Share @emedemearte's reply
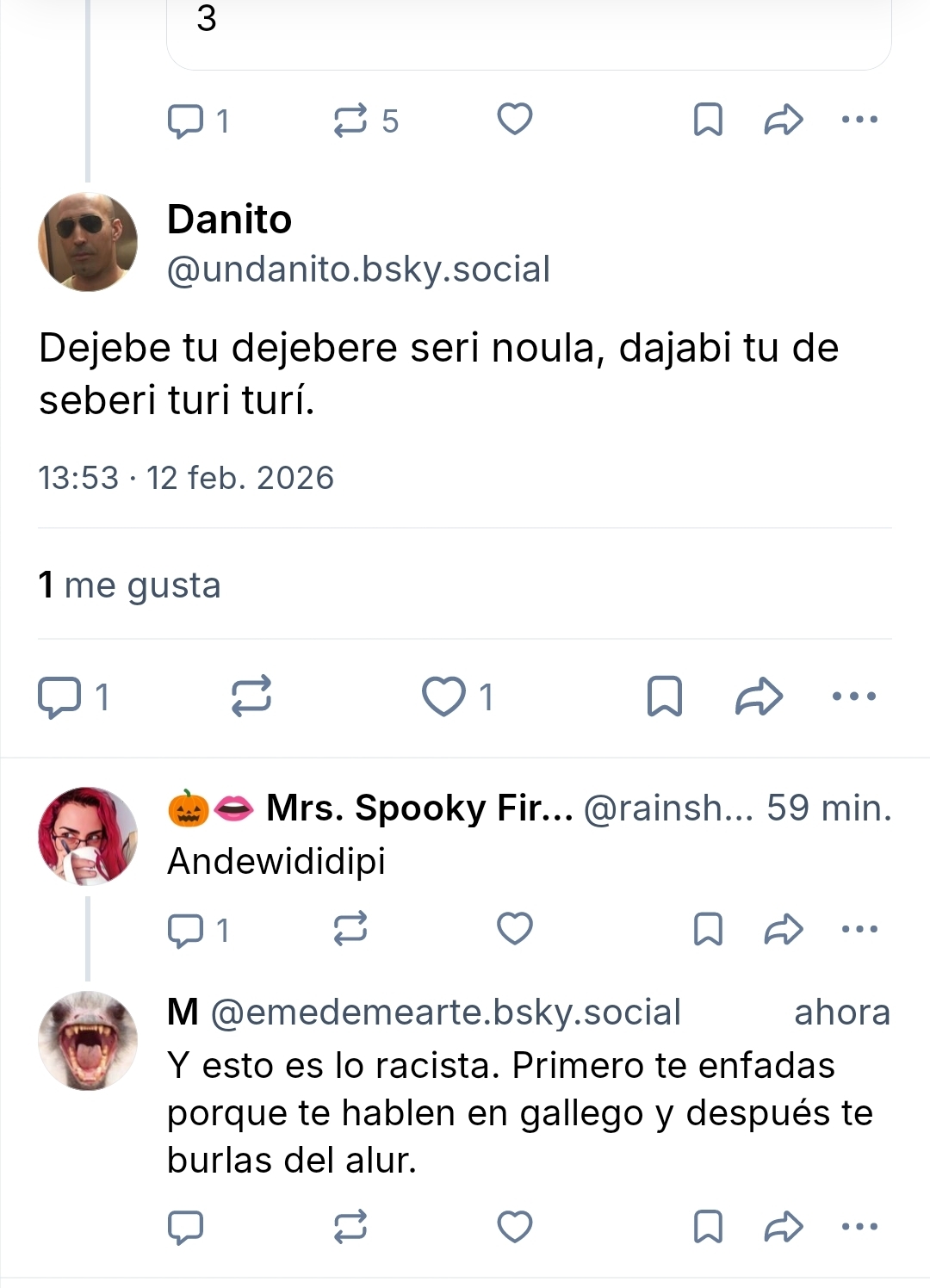Image resolution: width=930 pixels, height=1288 pixels. pos(784,1226)
